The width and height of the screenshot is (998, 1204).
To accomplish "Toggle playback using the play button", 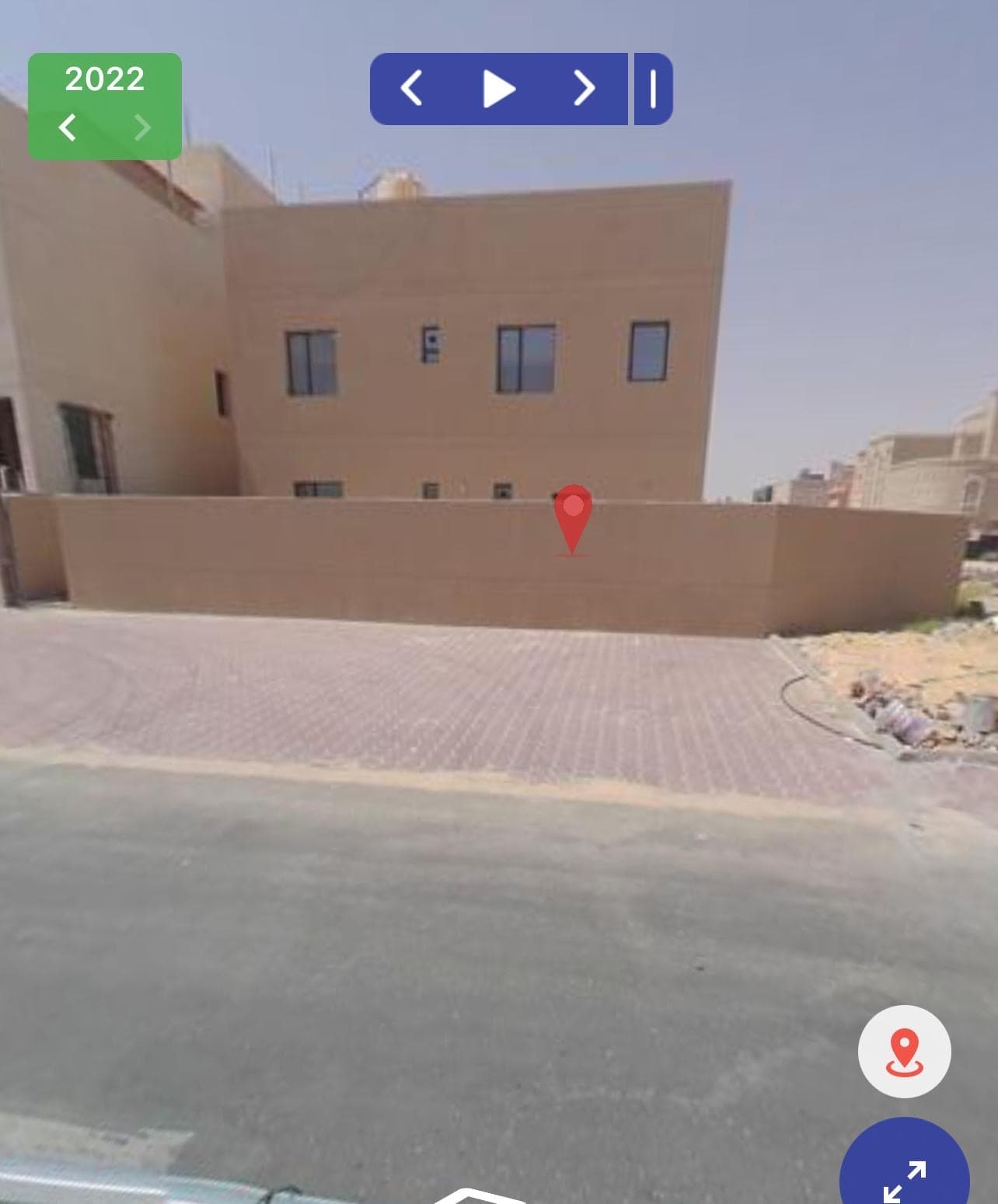I will (497, 89).
